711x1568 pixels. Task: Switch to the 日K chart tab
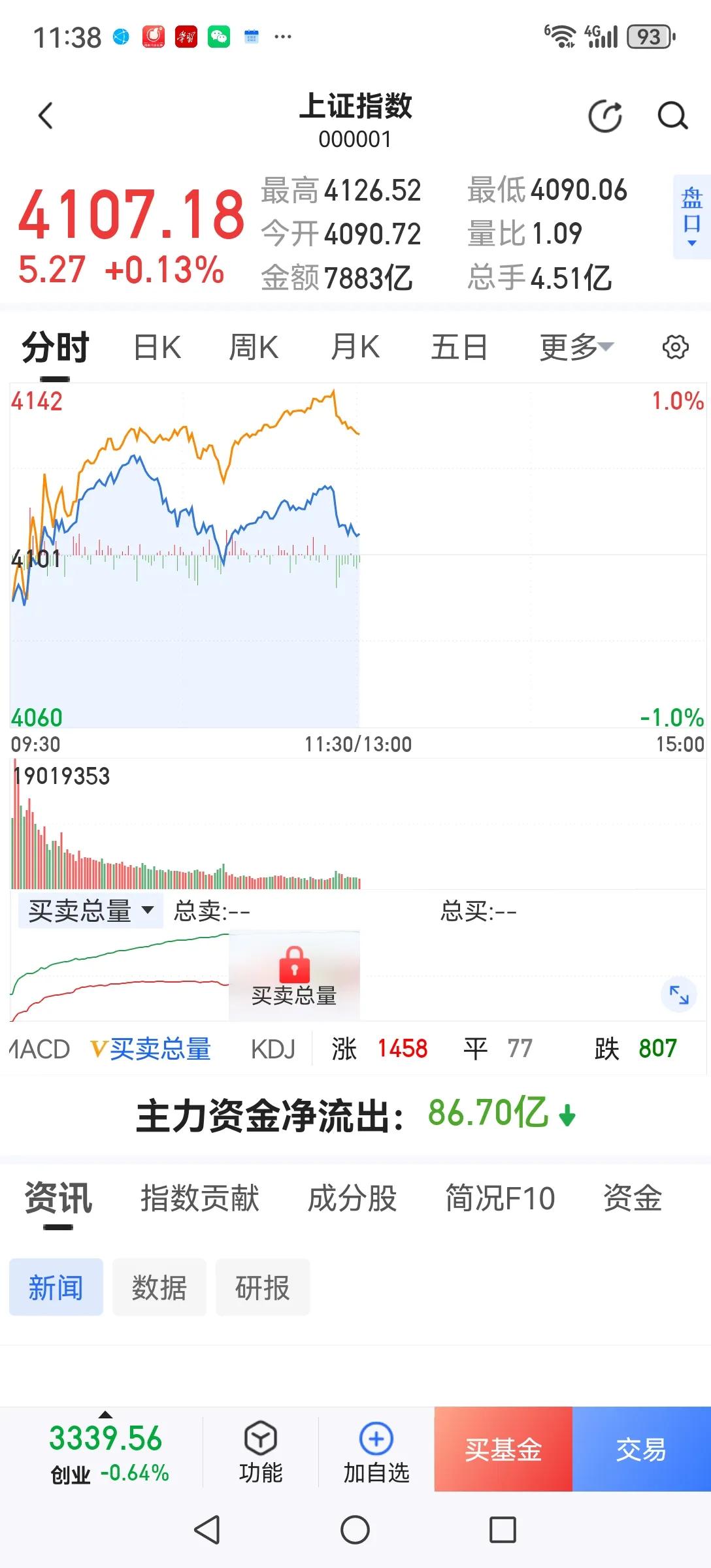[x=157, y=347]
